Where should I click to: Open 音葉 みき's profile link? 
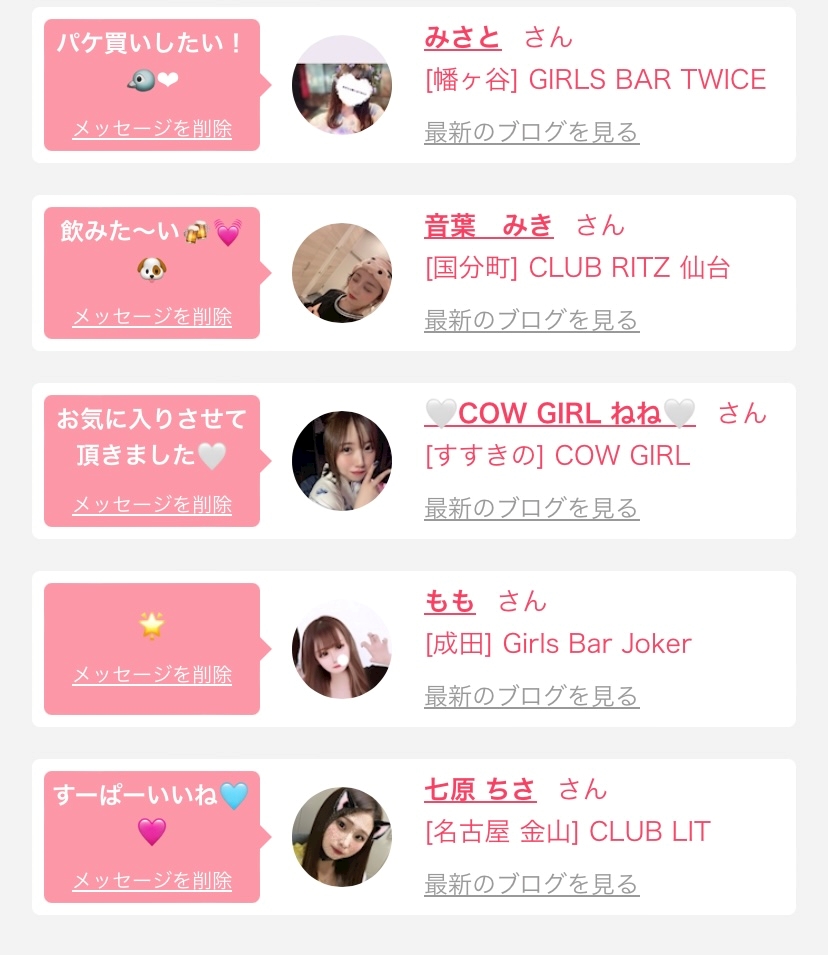click(489, 226)
